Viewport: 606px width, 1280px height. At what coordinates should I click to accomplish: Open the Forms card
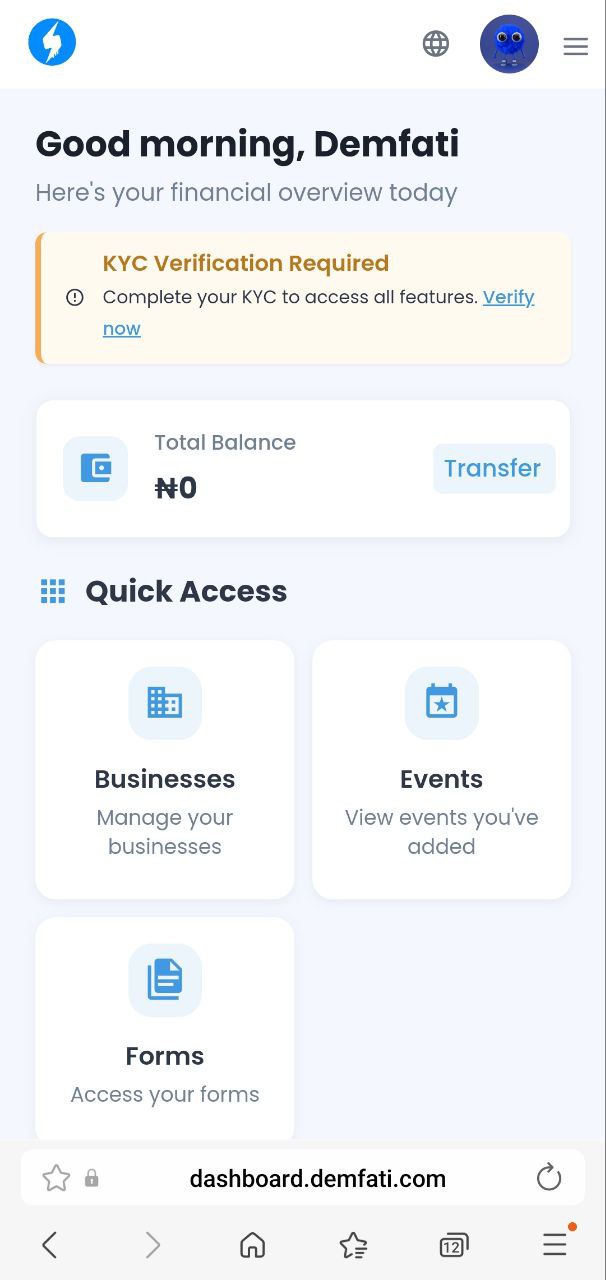point(165,1030)
